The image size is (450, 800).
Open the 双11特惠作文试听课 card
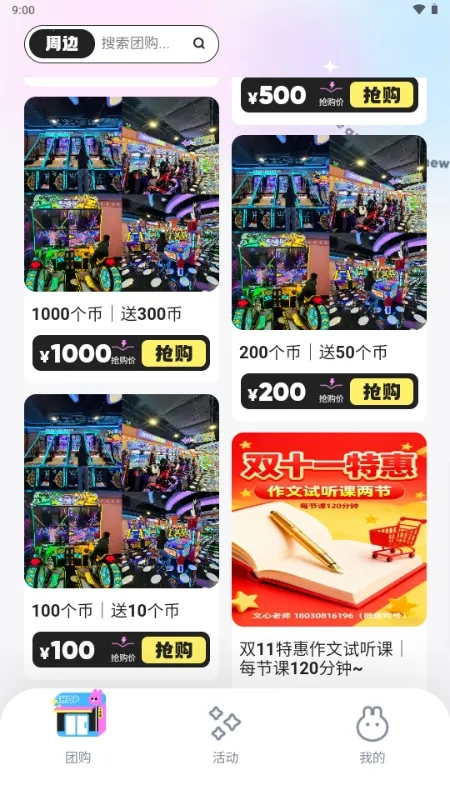[x=329, y=560]
